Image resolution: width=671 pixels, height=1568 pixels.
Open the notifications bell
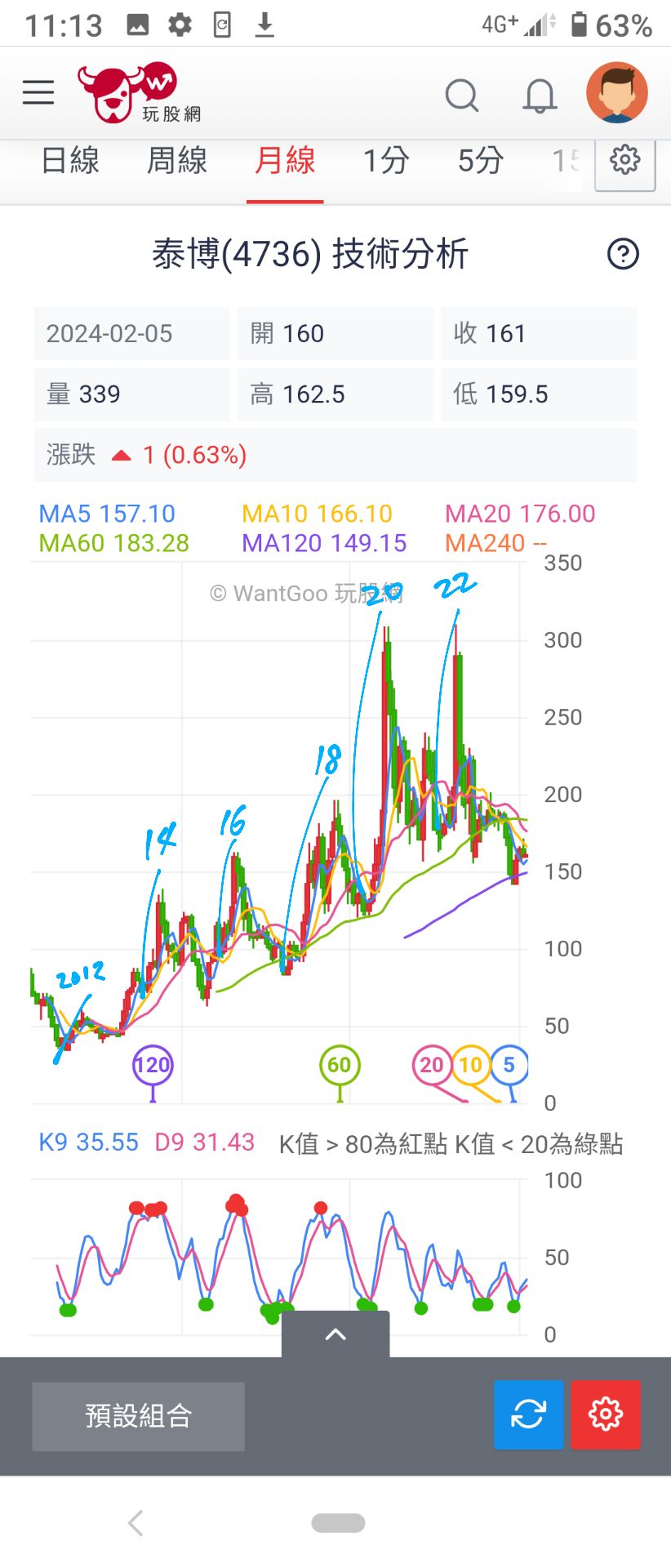(x=540, y=96)
